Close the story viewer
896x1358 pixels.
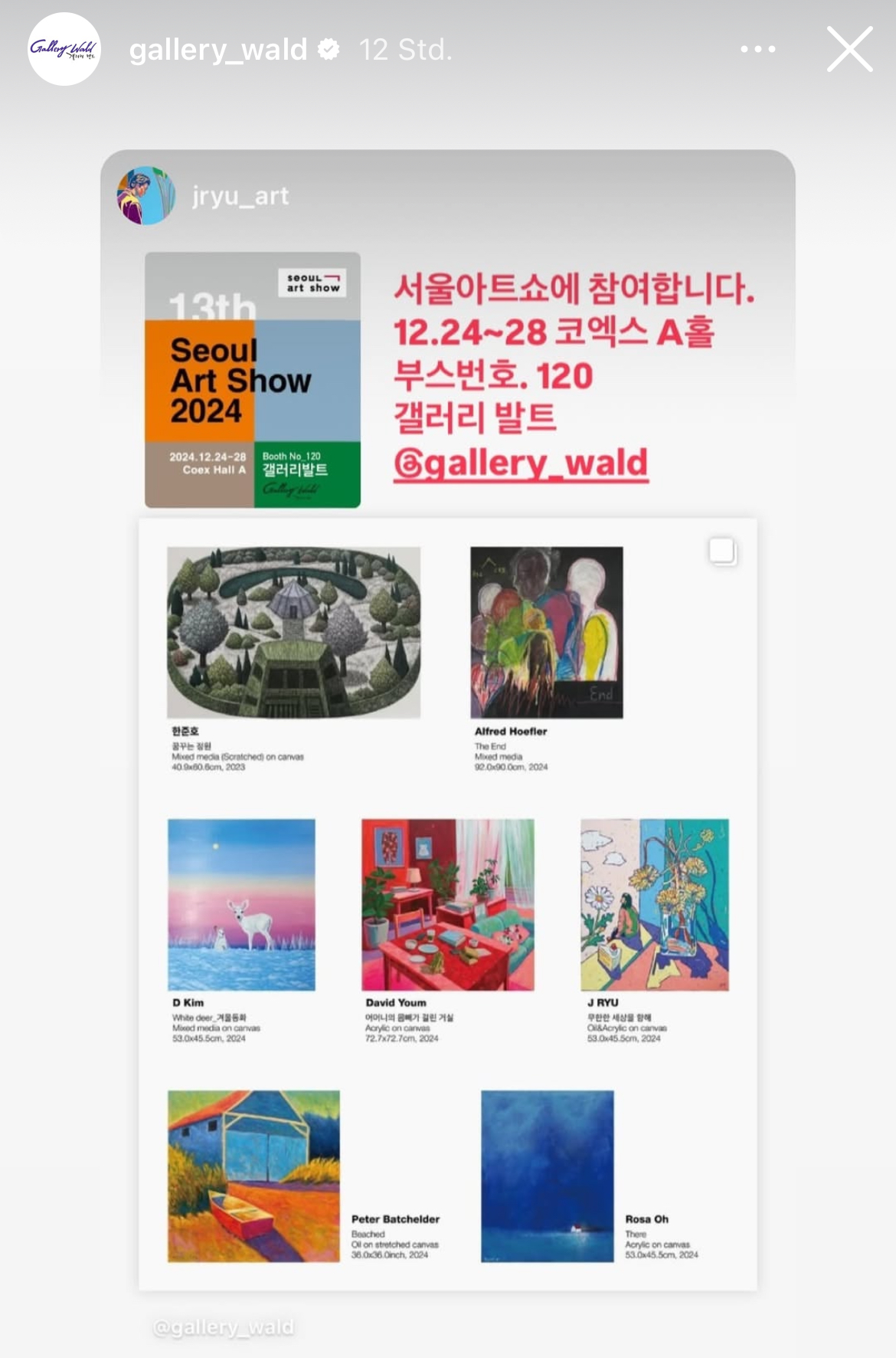pos(849,50)
